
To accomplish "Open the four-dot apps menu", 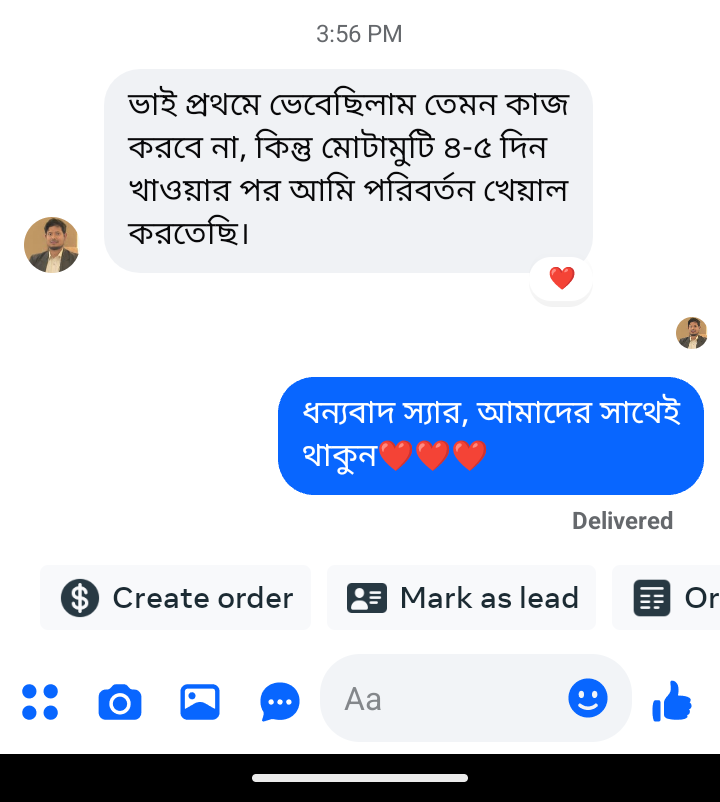I will point(40,703).
